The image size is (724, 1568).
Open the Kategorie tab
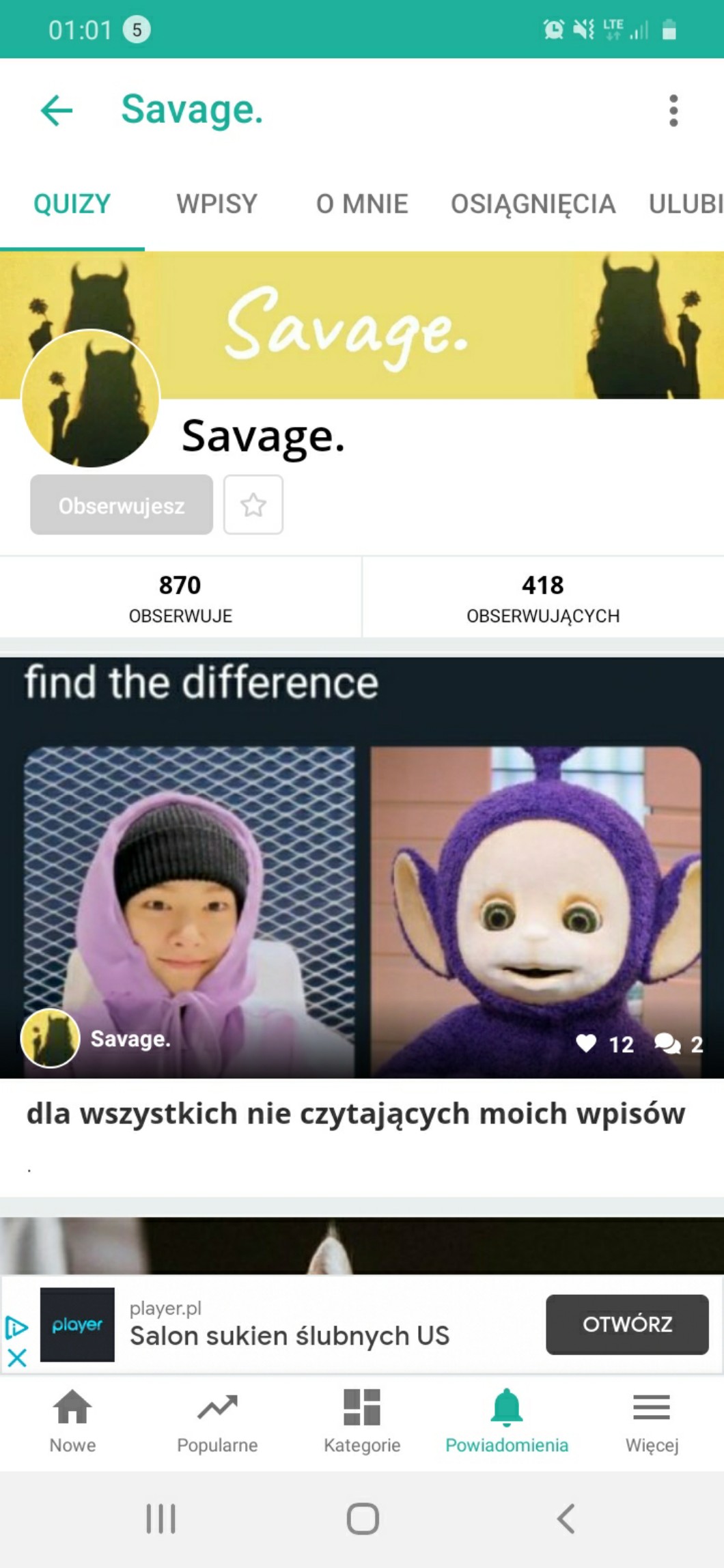pyautogui.click(x=362, y=1420)
